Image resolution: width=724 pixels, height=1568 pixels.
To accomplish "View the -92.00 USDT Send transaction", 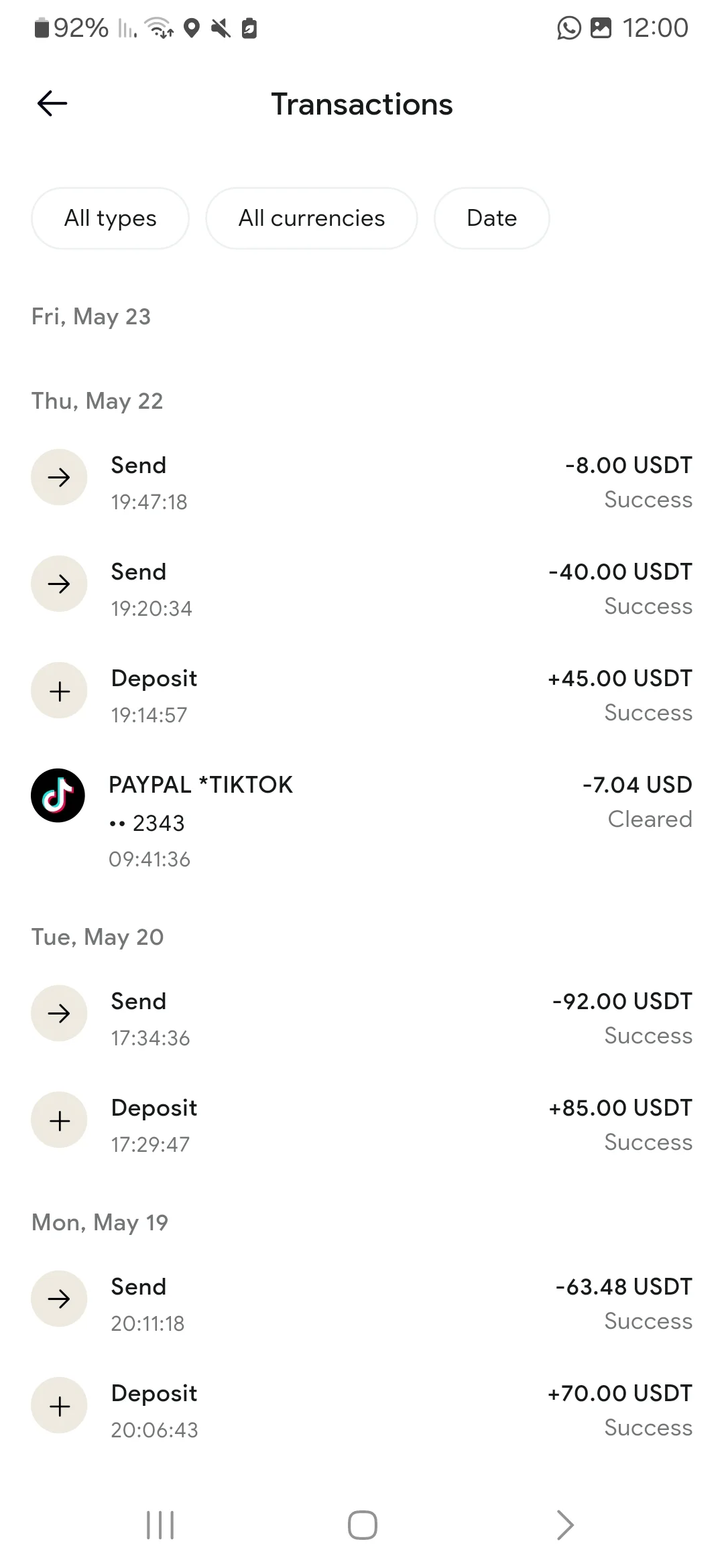I will pos(362,1018).
